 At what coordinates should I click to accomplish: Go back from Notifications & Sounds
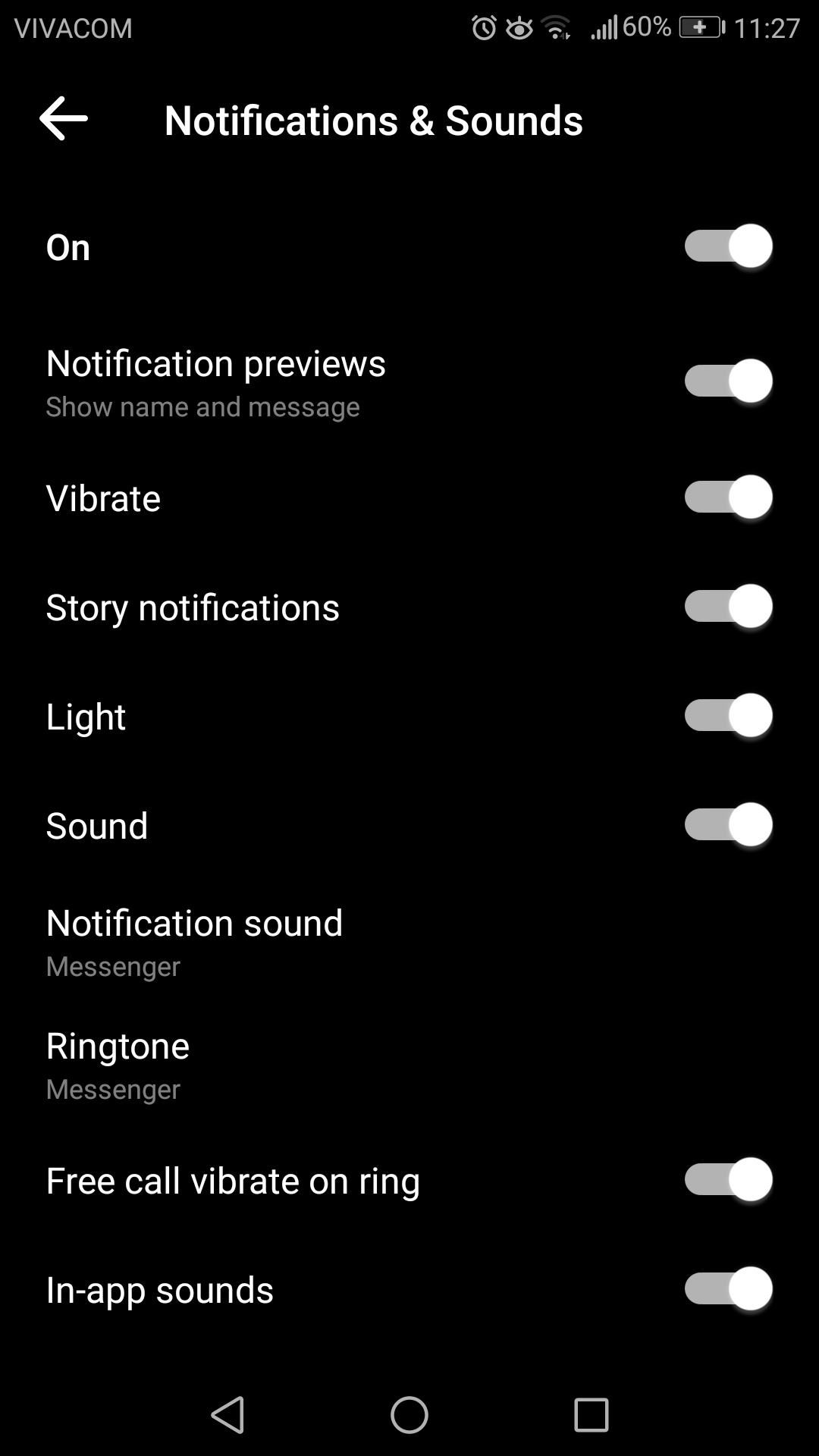[64, 119]
